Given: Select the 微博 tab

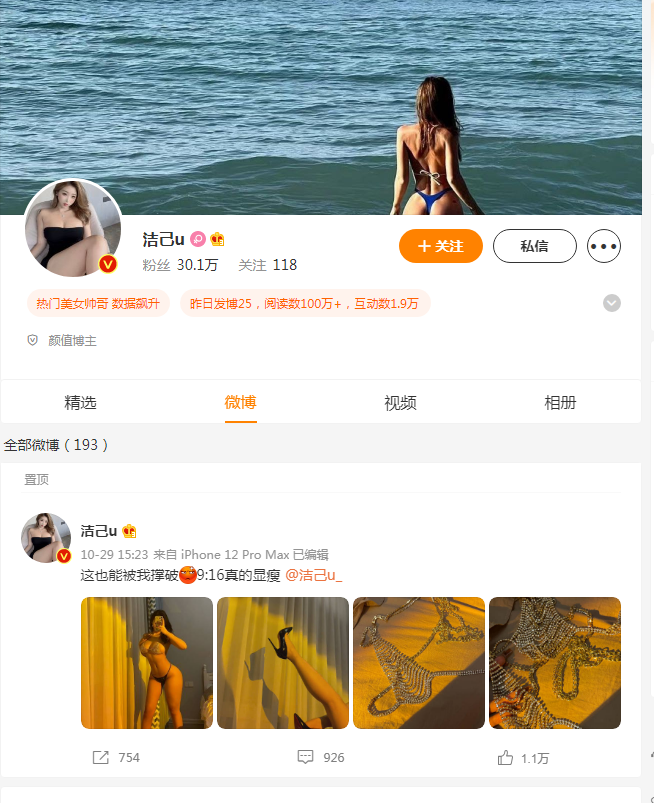Looking at the screenshot, I should click(x=240, y=403).
